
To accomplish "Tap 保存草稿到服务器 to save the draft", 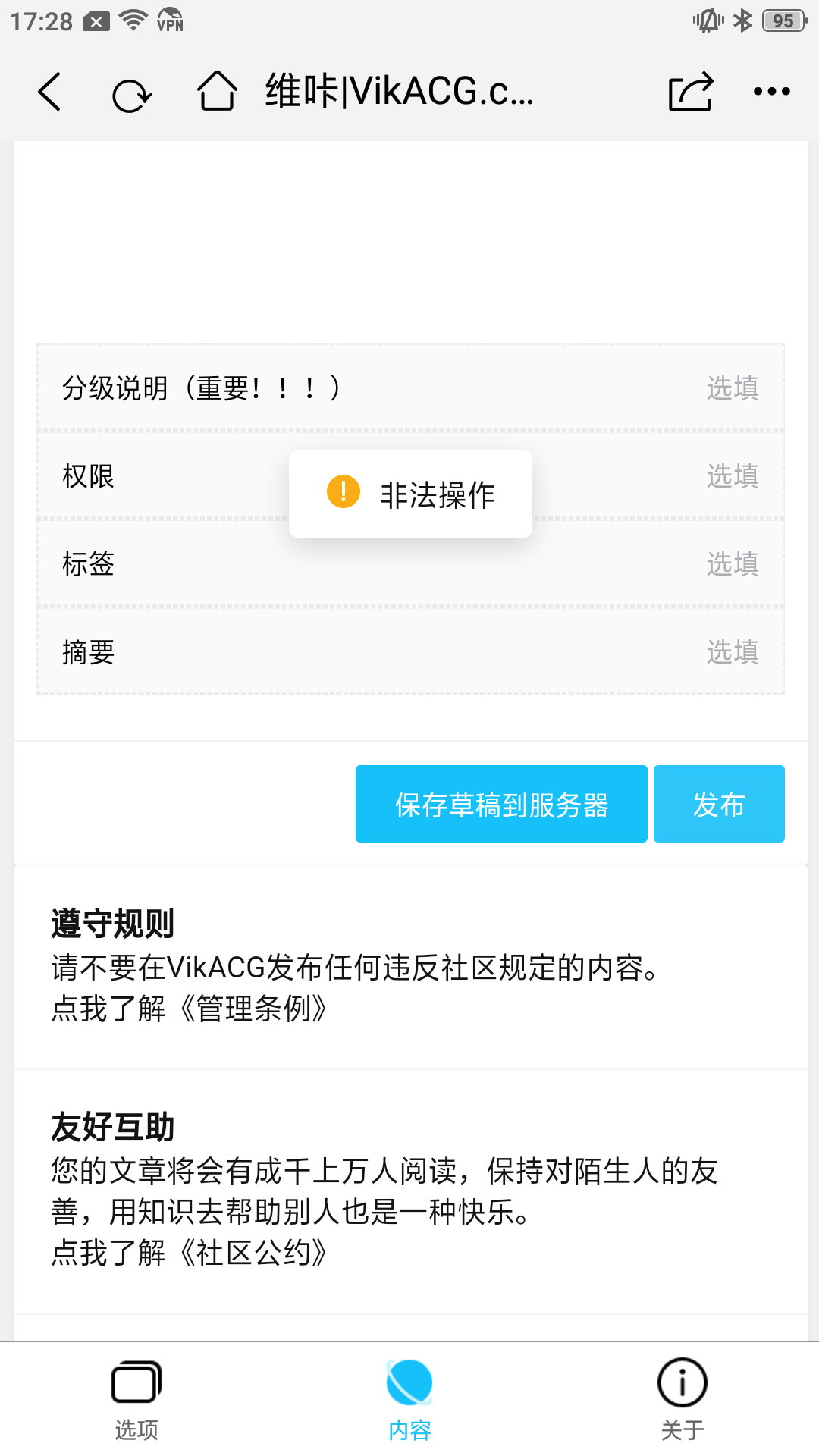I will (x=501, y=804).
